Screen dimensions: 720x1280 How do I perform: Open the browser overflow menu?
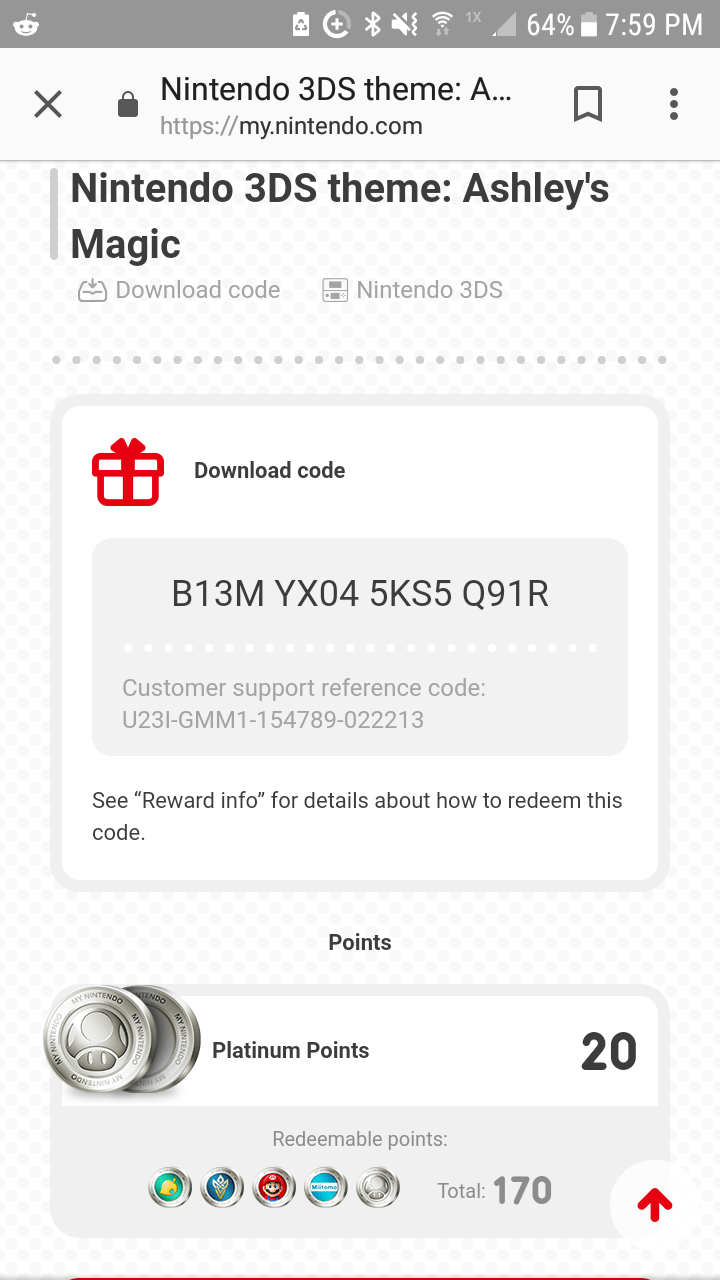point(673,103)
